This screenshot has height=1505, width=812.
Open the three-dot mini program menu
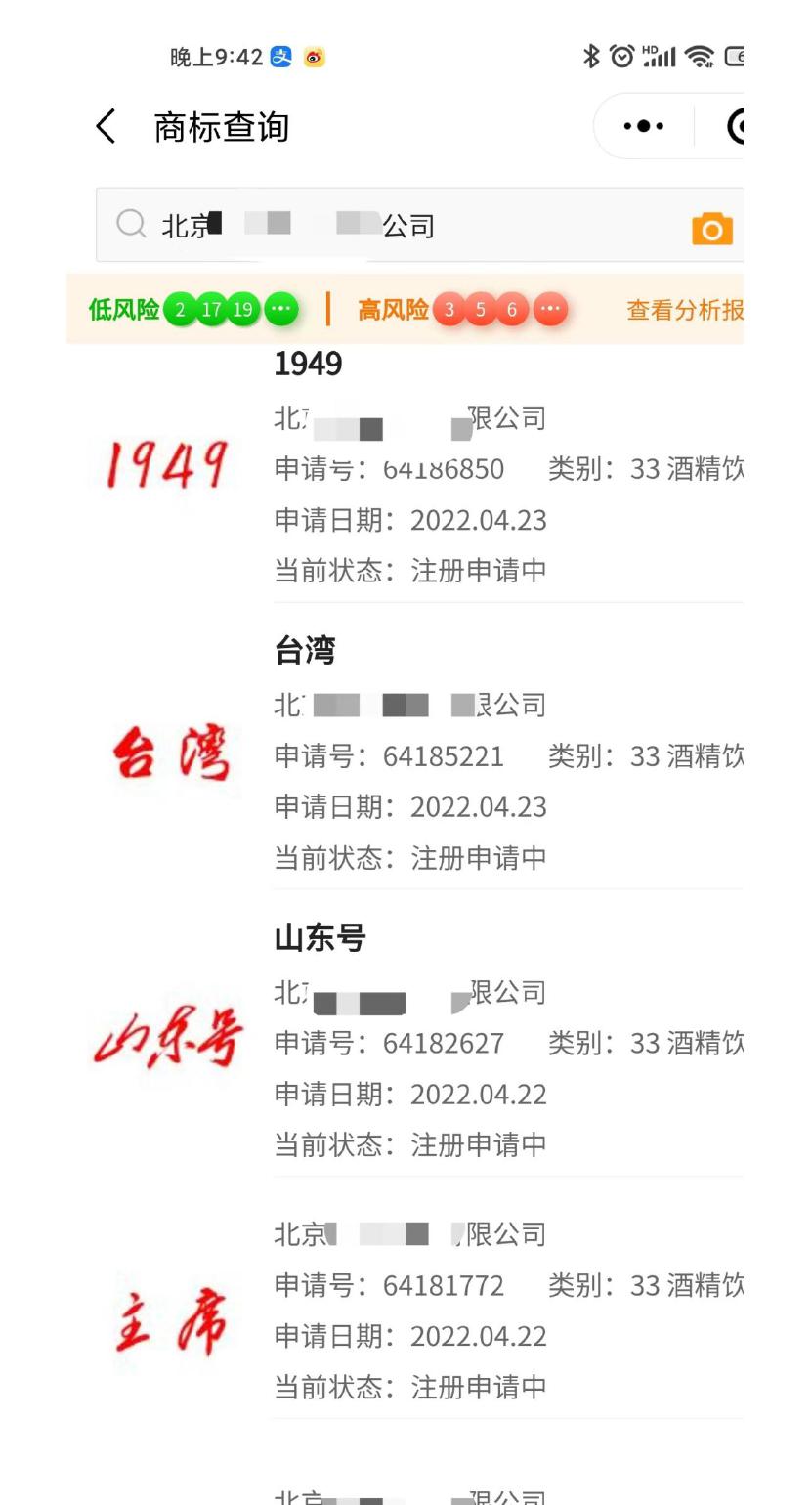pyautogui.click(x=643, y=127)
